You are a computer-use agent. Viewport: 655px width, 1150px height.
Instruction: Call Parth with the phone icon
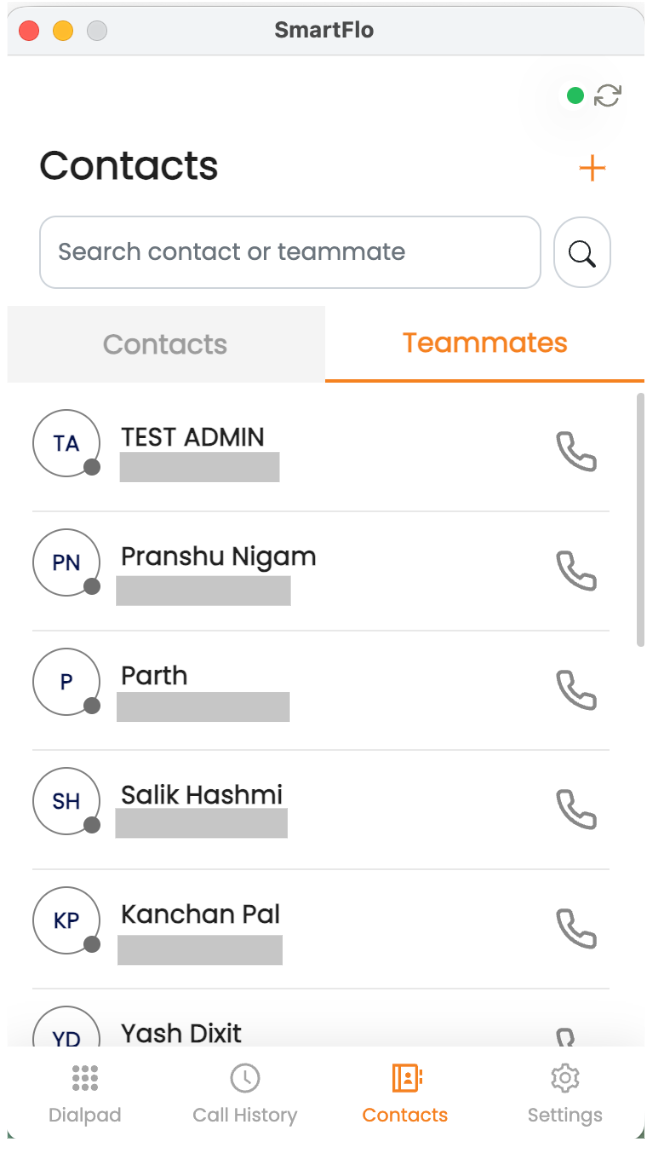click(576, 690)
